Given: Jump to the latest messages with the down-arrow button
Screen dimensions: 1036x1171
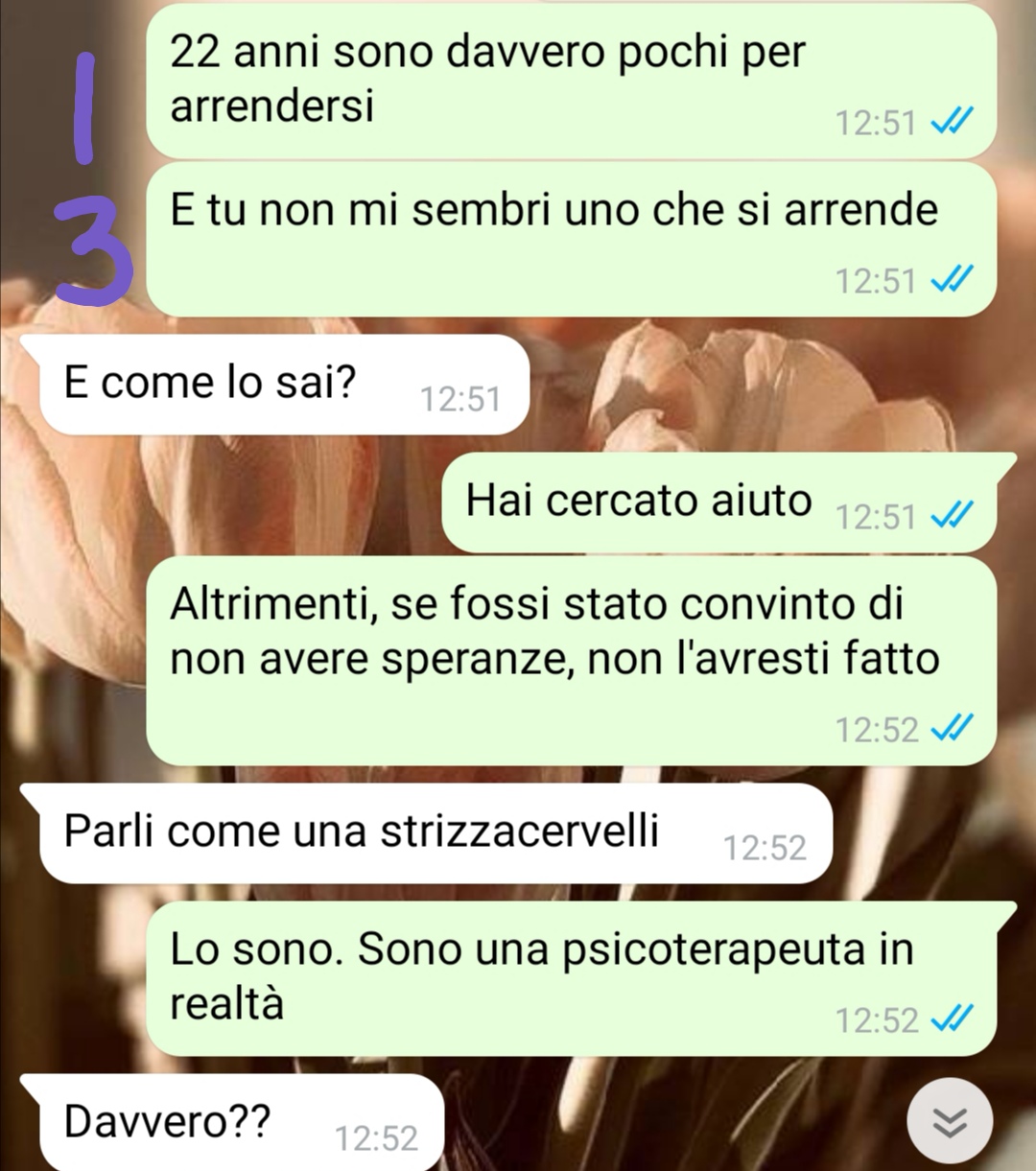Looking at the screenshot, I should [x=950, y=1120].
